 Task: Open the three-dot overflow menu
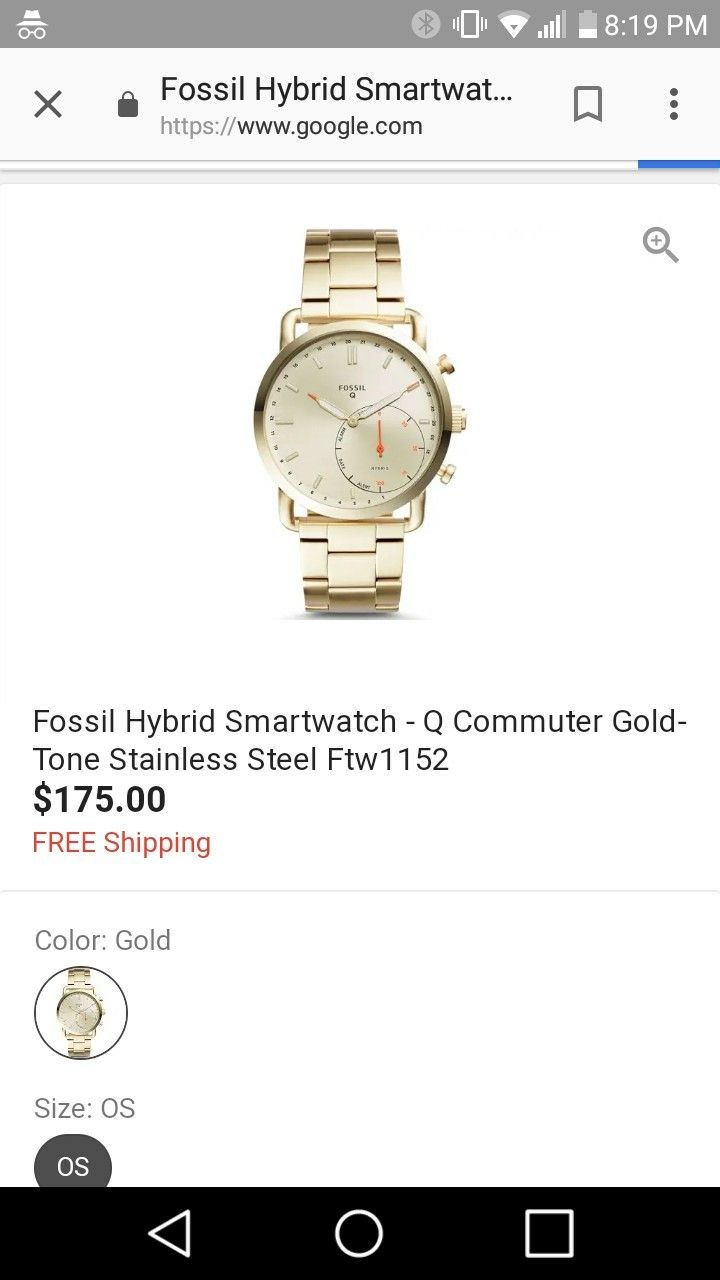tap(674, 104)
